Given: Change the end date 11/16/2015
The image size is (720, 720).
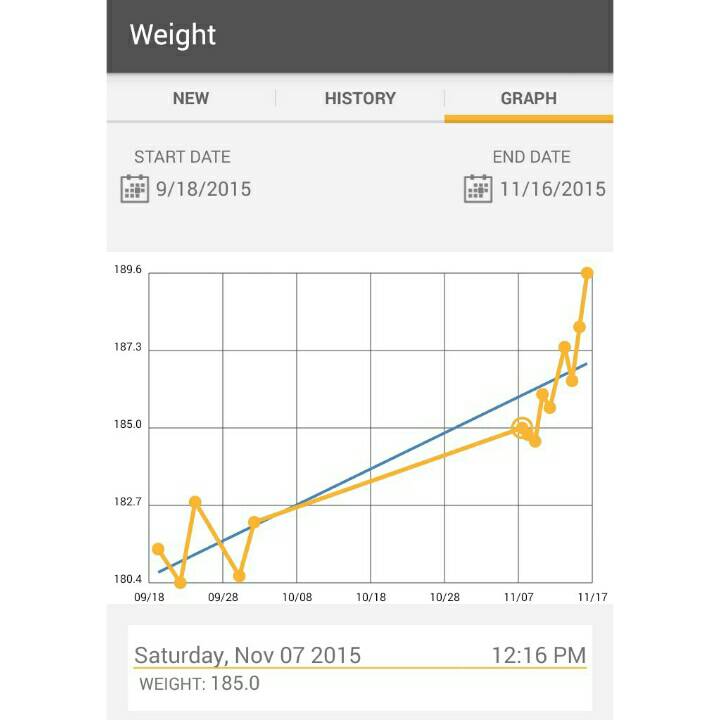Looking at the screenshot, I should [x=552, y=189].
